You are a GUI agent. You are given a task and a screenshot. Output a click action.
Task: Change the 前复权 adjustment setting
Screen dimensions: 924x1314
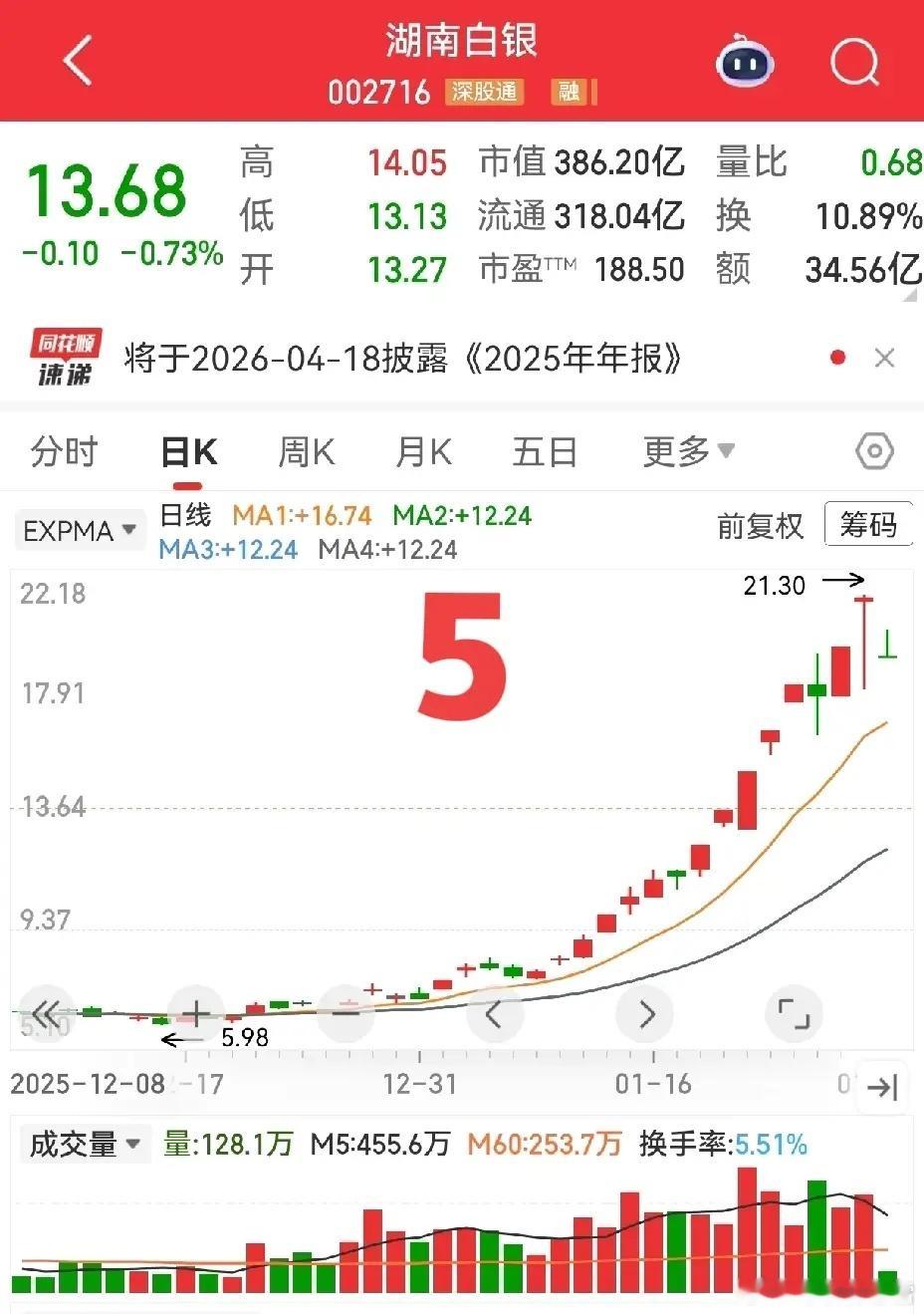click(x=760, y=525)
